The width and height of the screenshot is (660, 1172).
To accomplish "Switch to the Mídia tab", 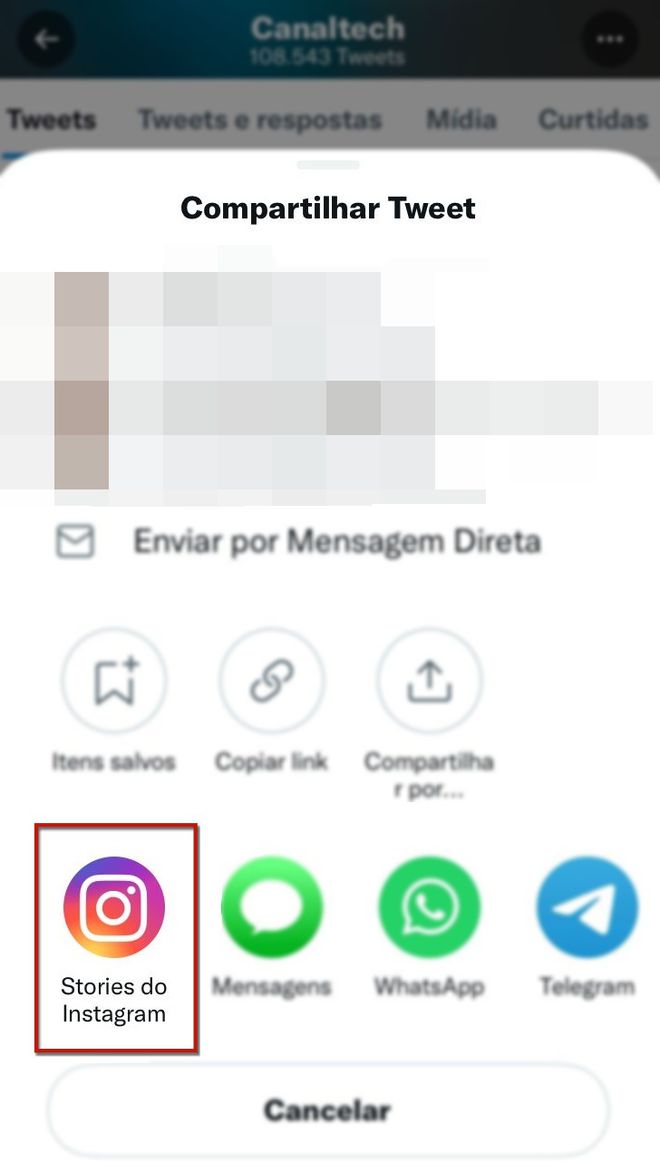I will coord(461,120).
